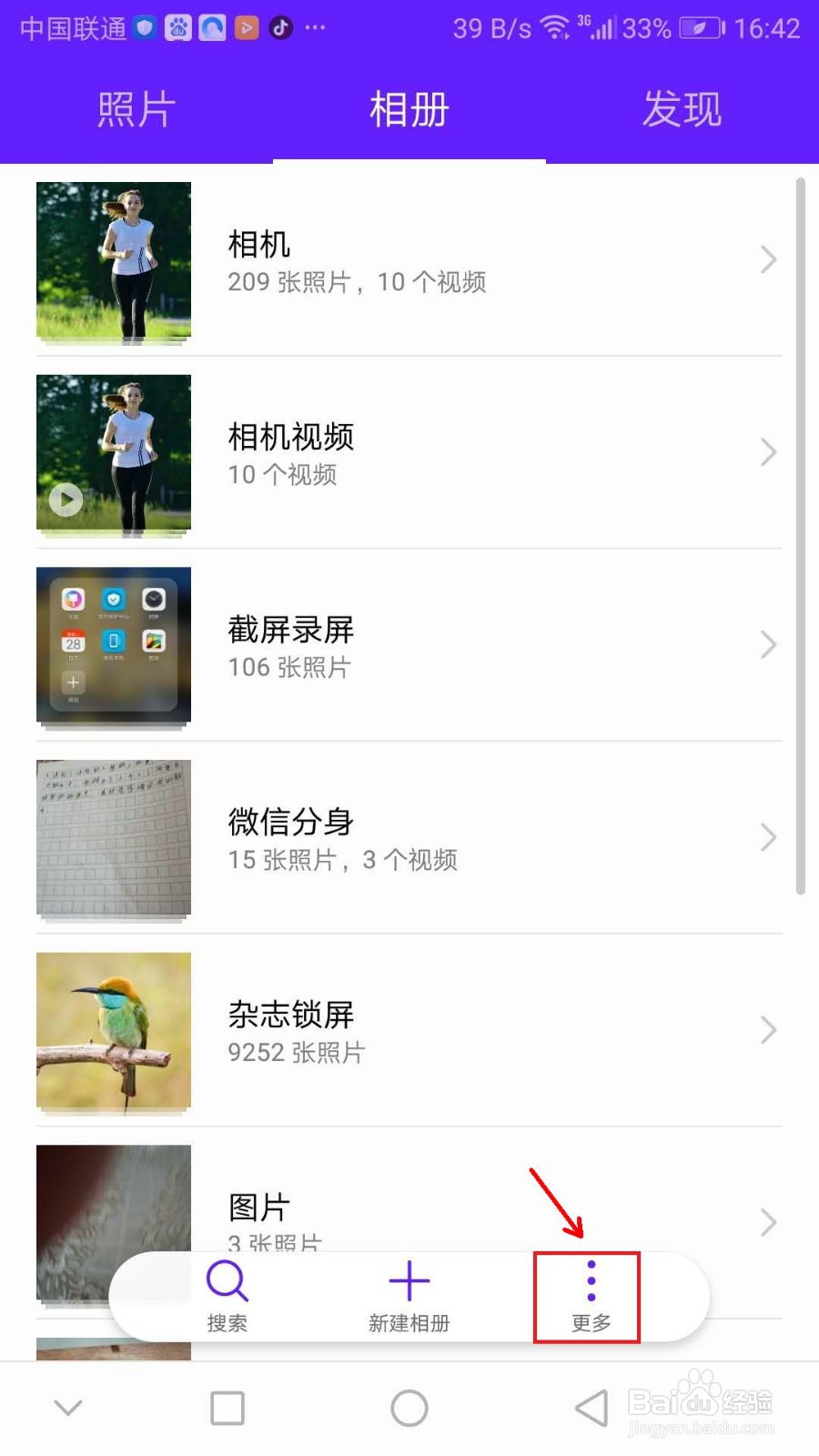The width and height of the screenshot is (819, 1456).
Task: Collapse the notification bar chevron arrow
Action: [x=68, y=1406]
